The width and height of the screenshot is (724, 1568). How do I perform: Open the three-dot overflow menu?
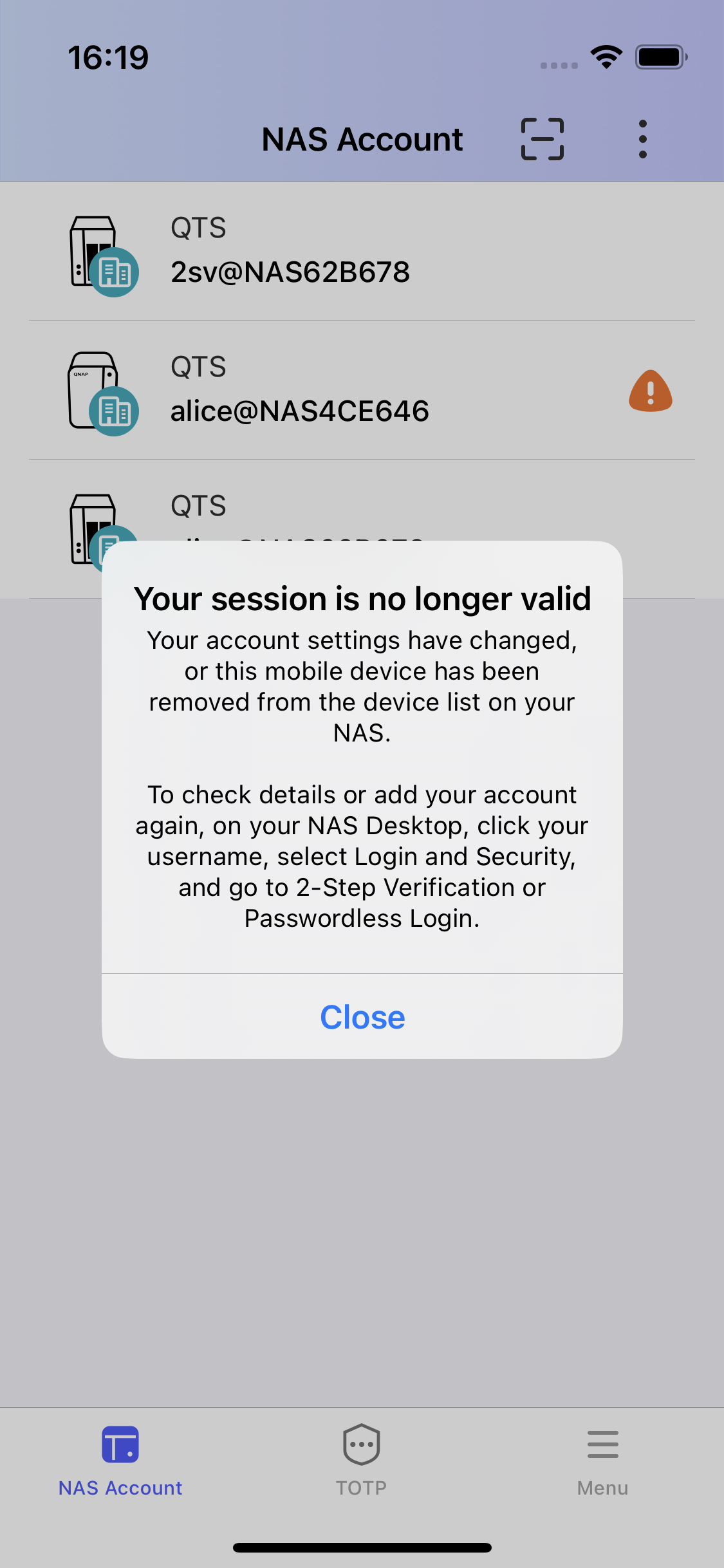(x=642, y=139)
